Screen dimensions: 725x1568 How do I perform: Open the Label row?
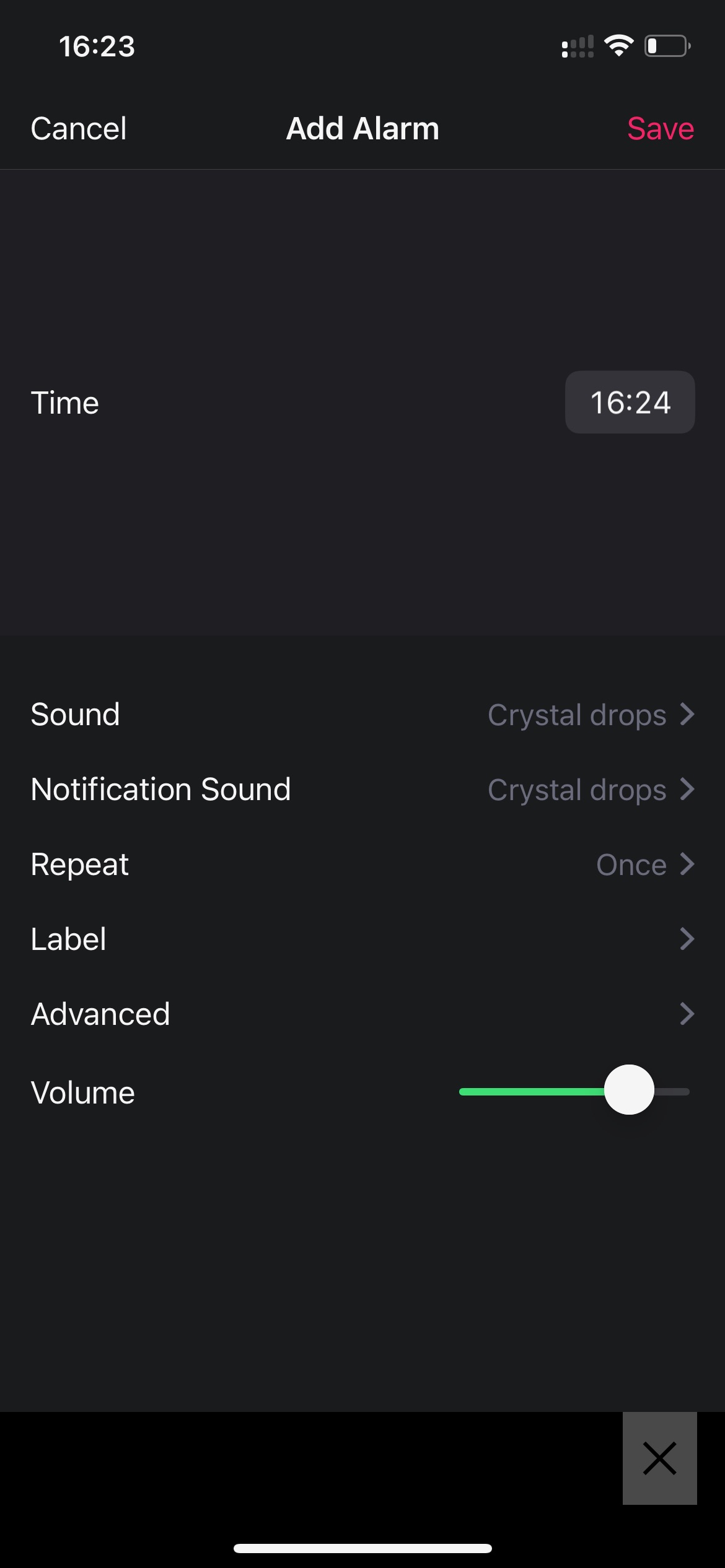tap(362, 939)
